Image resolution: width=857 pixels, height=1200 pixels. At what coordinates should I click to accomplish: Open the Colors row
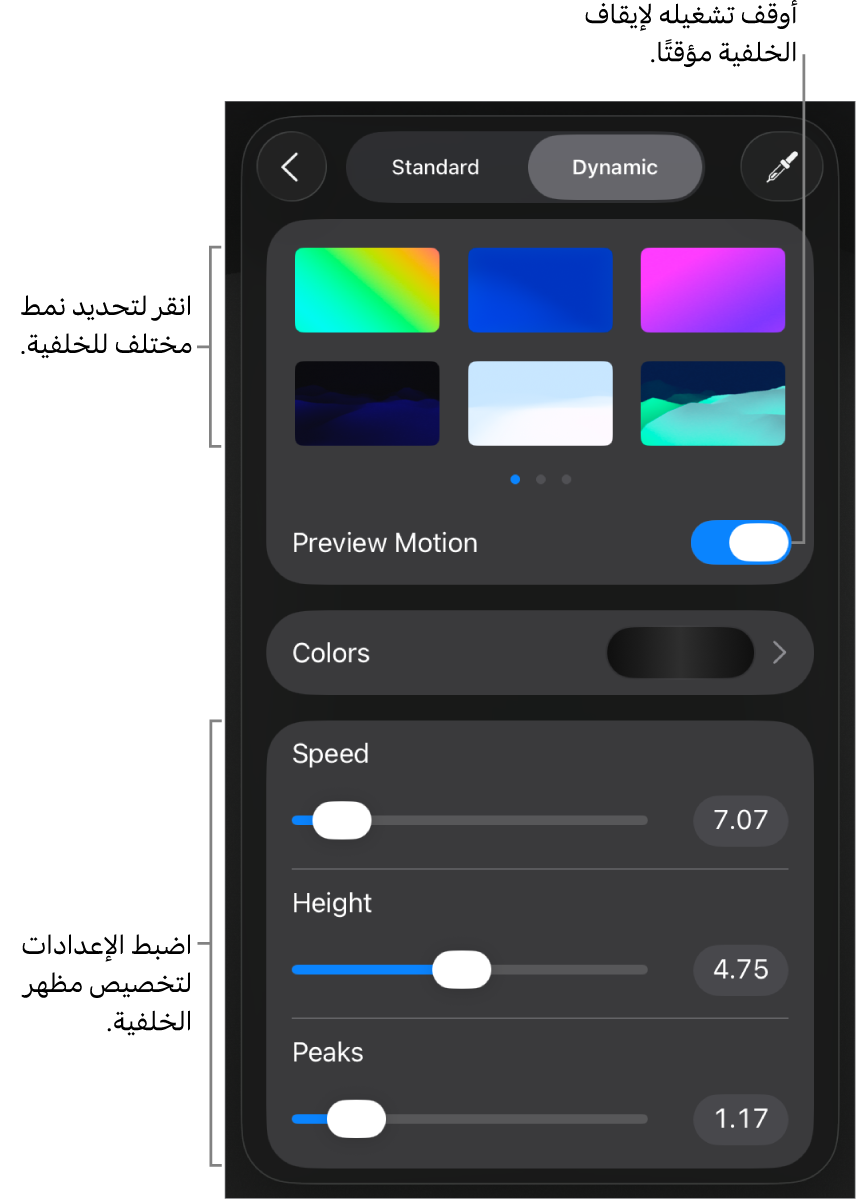540,653
